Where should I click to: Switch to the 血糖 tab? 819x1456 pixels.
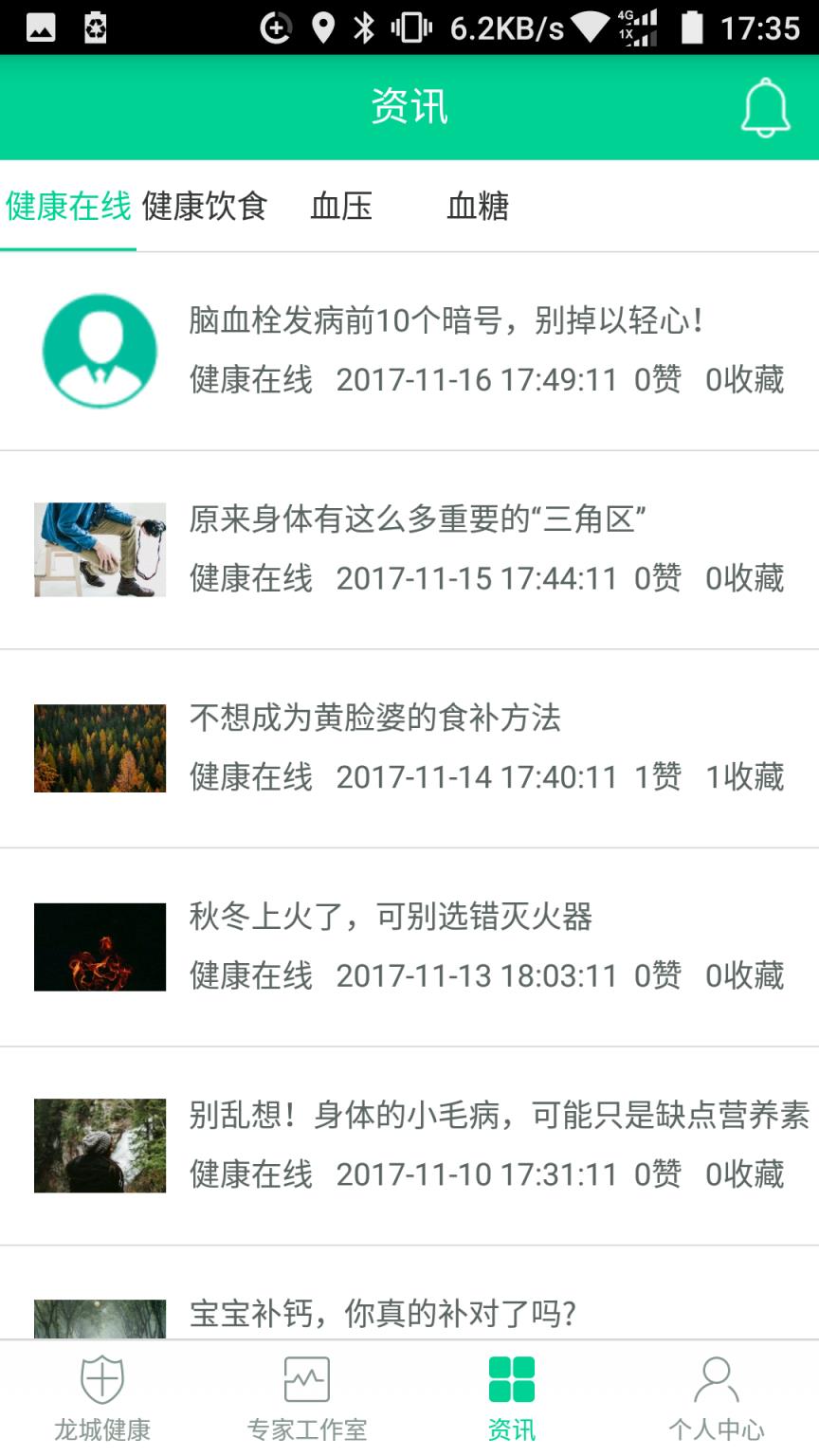[x=478, y=208]
